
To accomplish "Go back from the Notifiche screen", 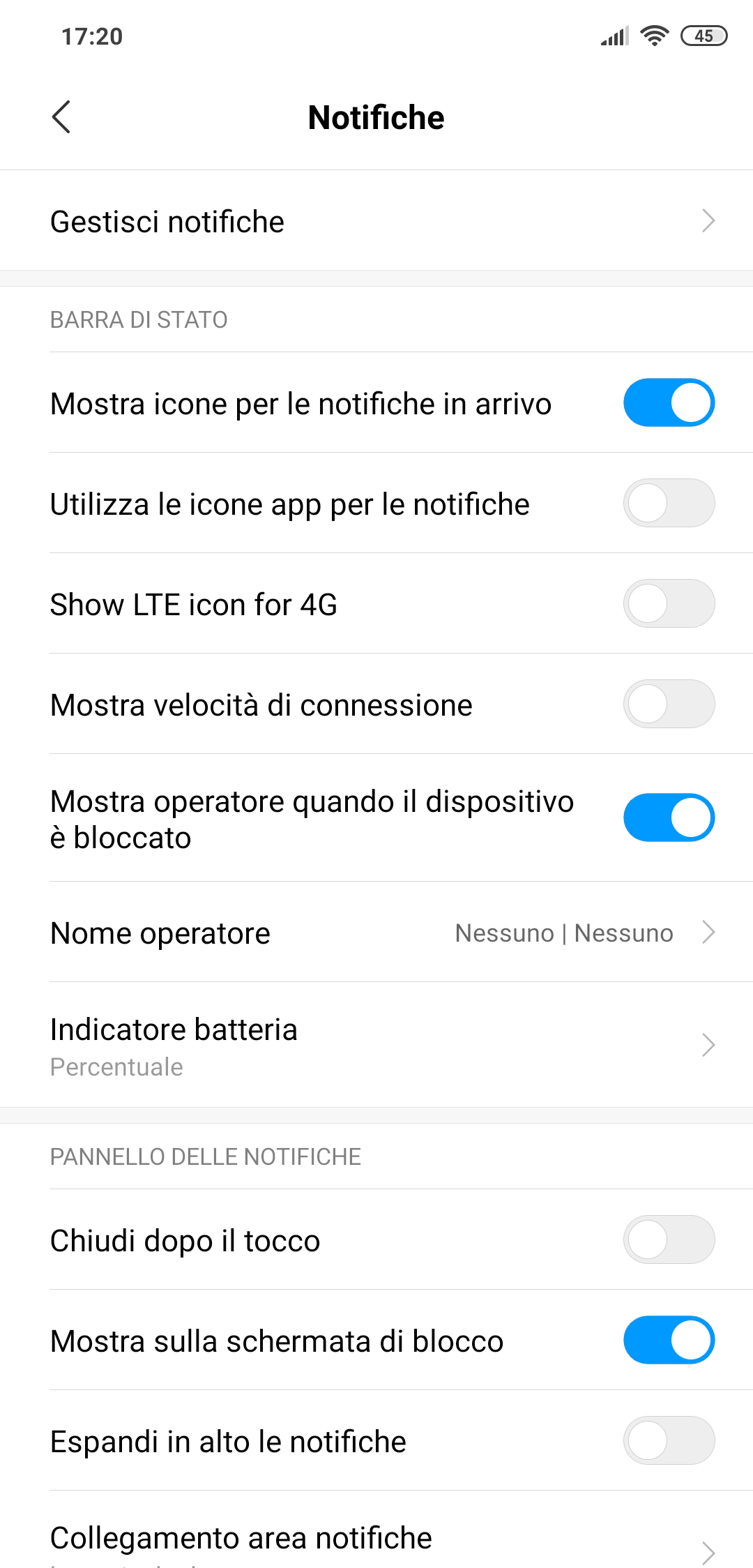I will [61, 116].
